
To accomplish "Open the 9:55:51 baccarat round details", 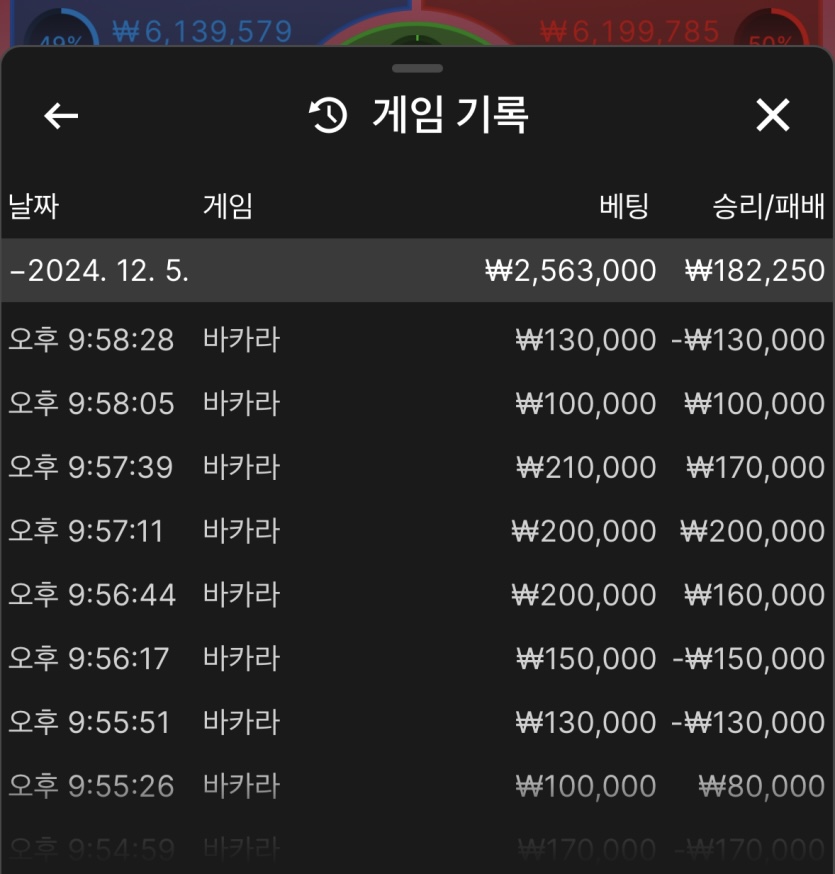I will [x=417, y=722].
